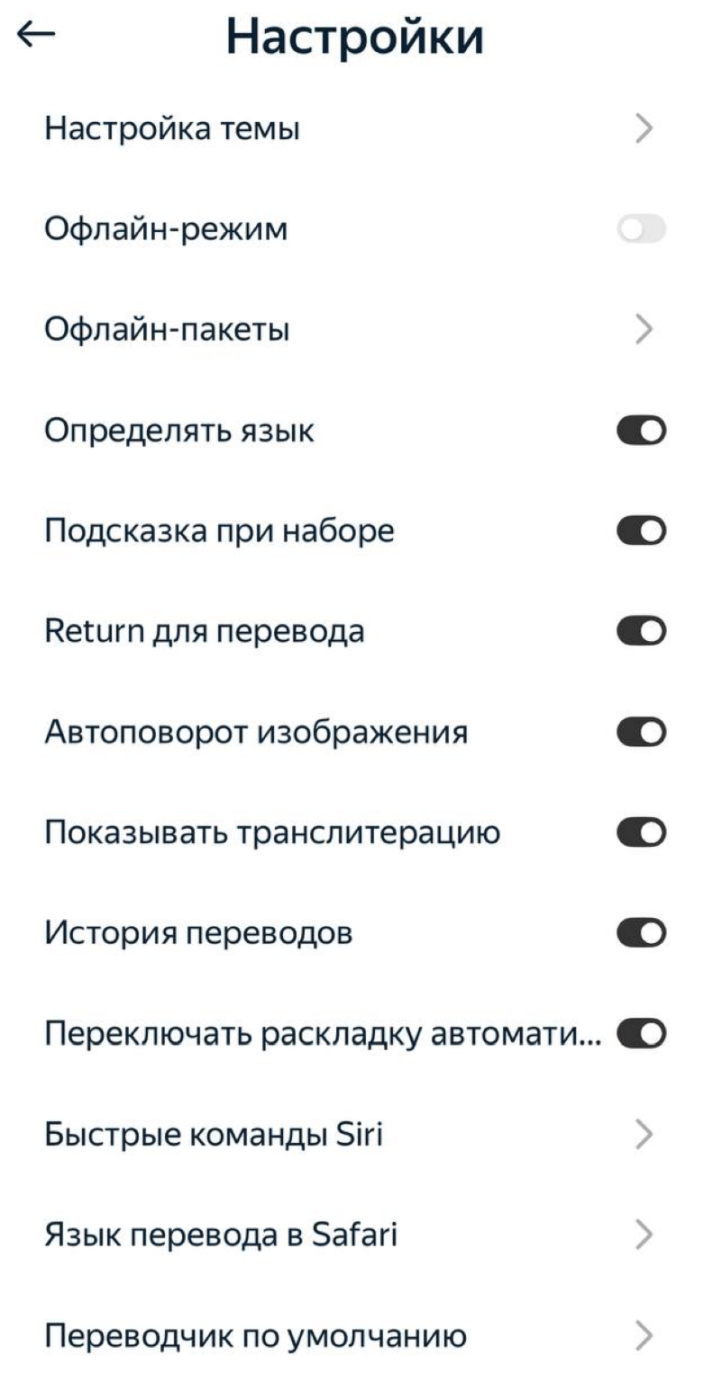Disable Подсказка при наборе switch
The height and width of the screenshot is (1392, 712).
[x=642, y=532]
